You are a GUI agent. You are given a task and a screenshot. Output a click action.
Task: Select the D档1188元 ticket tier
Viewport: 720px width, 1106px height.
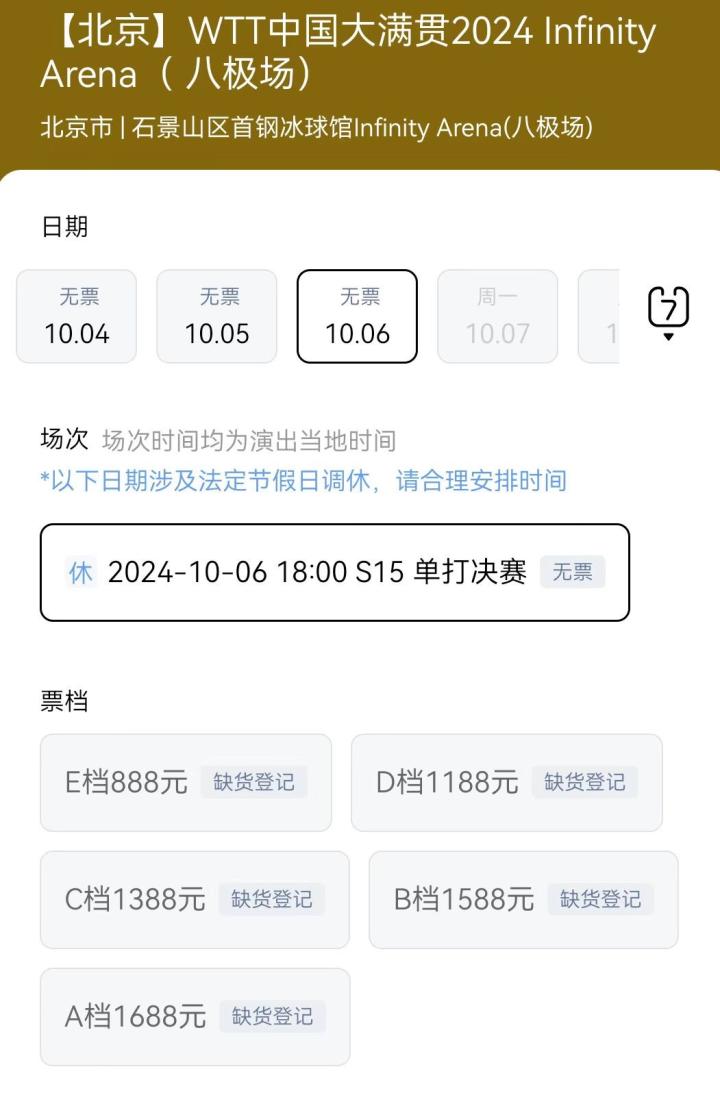(506, 782)
